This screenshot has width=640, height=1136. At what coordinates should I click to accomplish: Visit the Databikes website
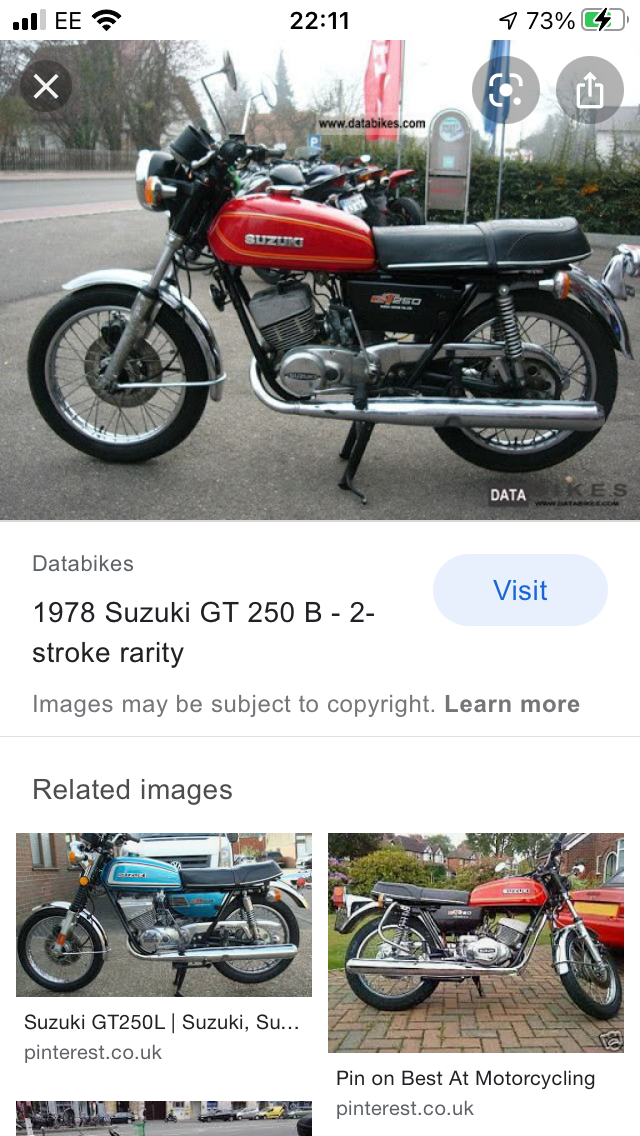click(520, 590)
